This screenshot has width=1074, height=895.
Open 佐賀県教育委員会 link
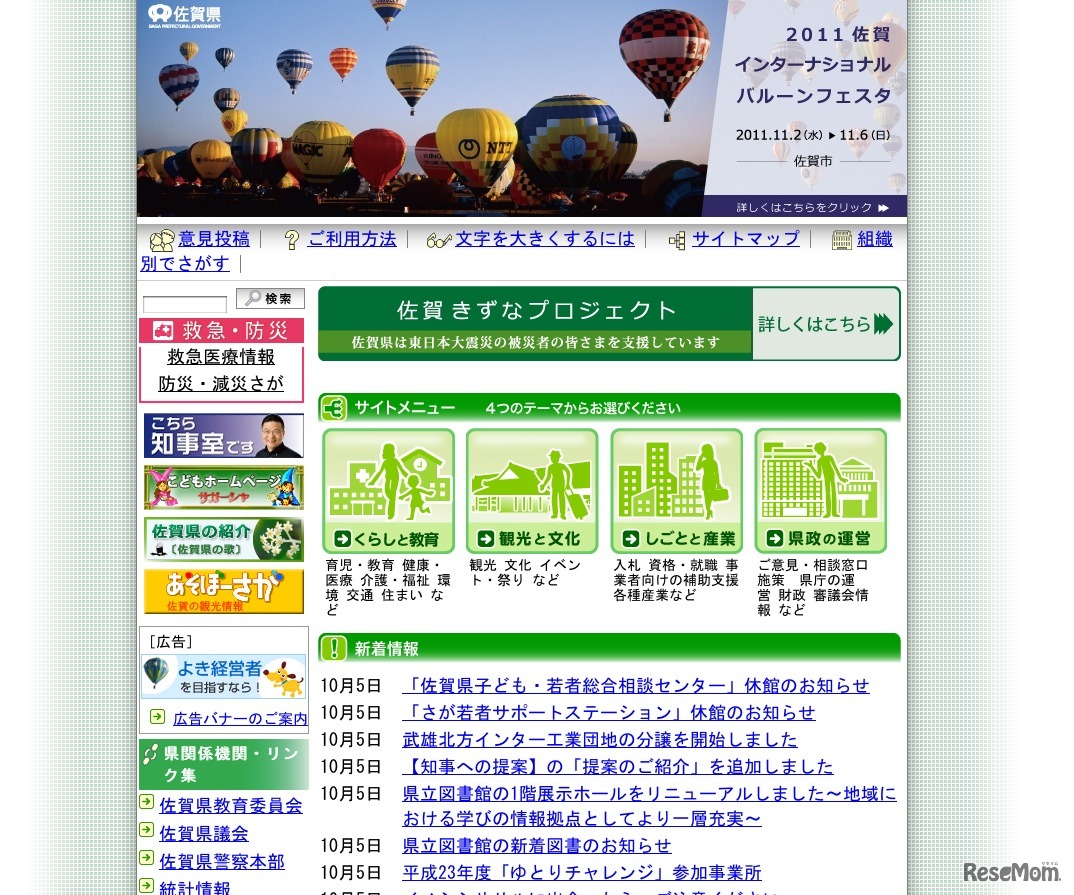230,805
